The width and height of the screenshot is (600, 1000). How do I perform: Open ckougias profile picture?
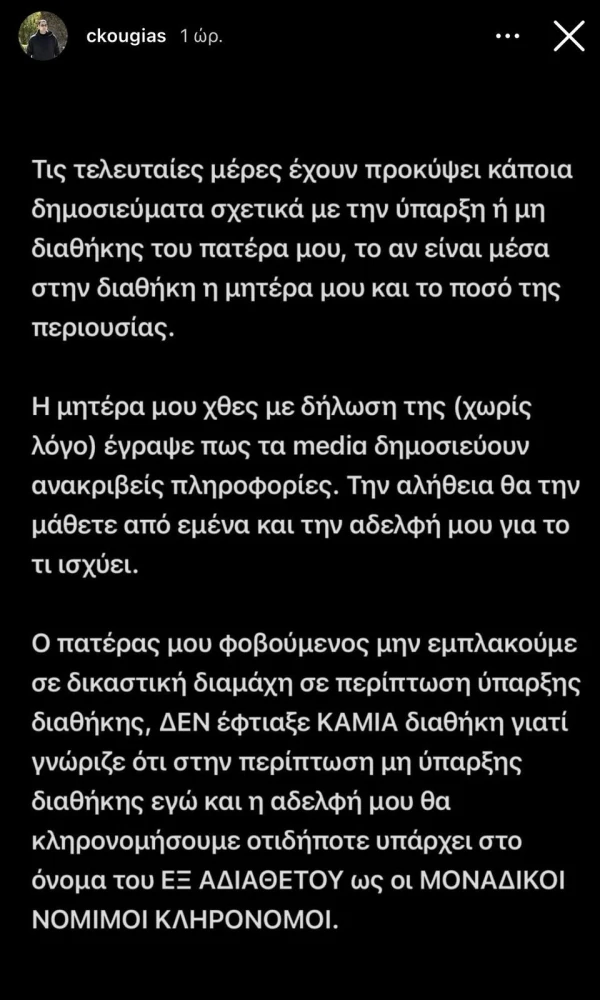43,37
